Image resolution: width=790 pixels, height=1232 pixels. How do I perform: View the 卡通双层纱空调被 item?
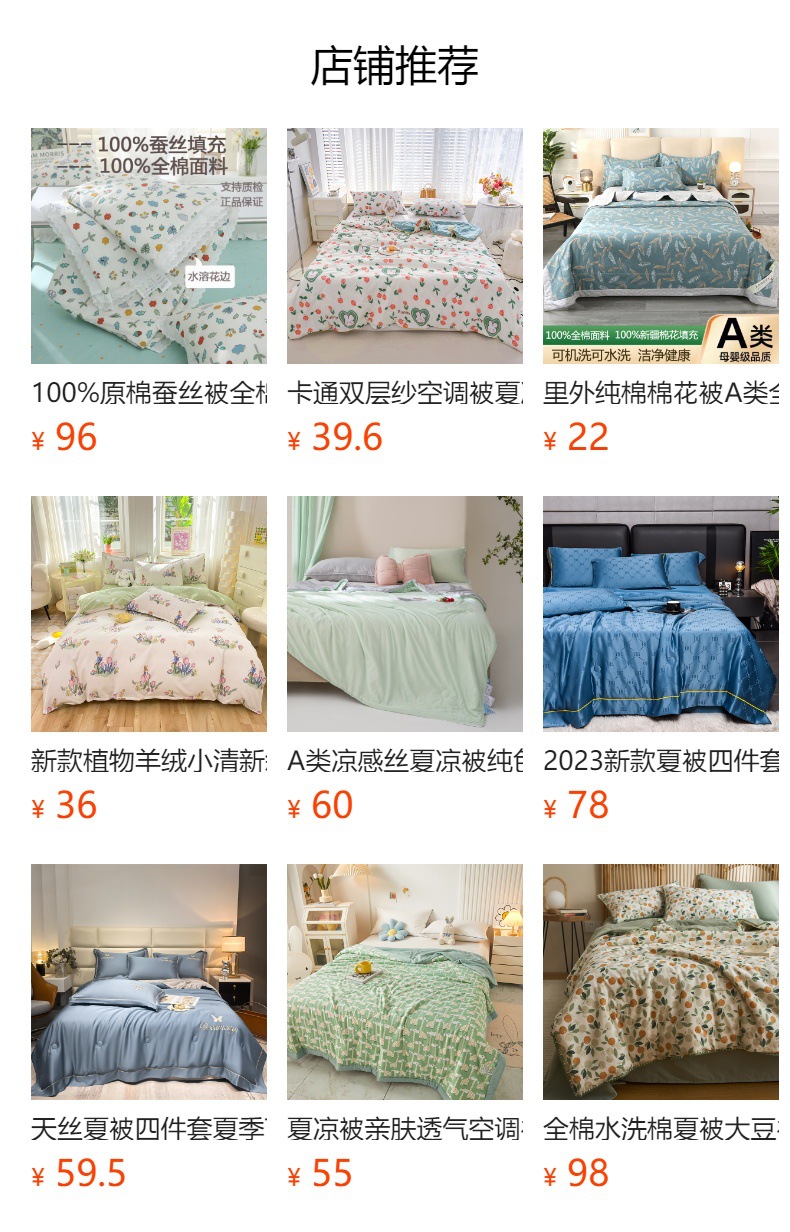[405, 246]
